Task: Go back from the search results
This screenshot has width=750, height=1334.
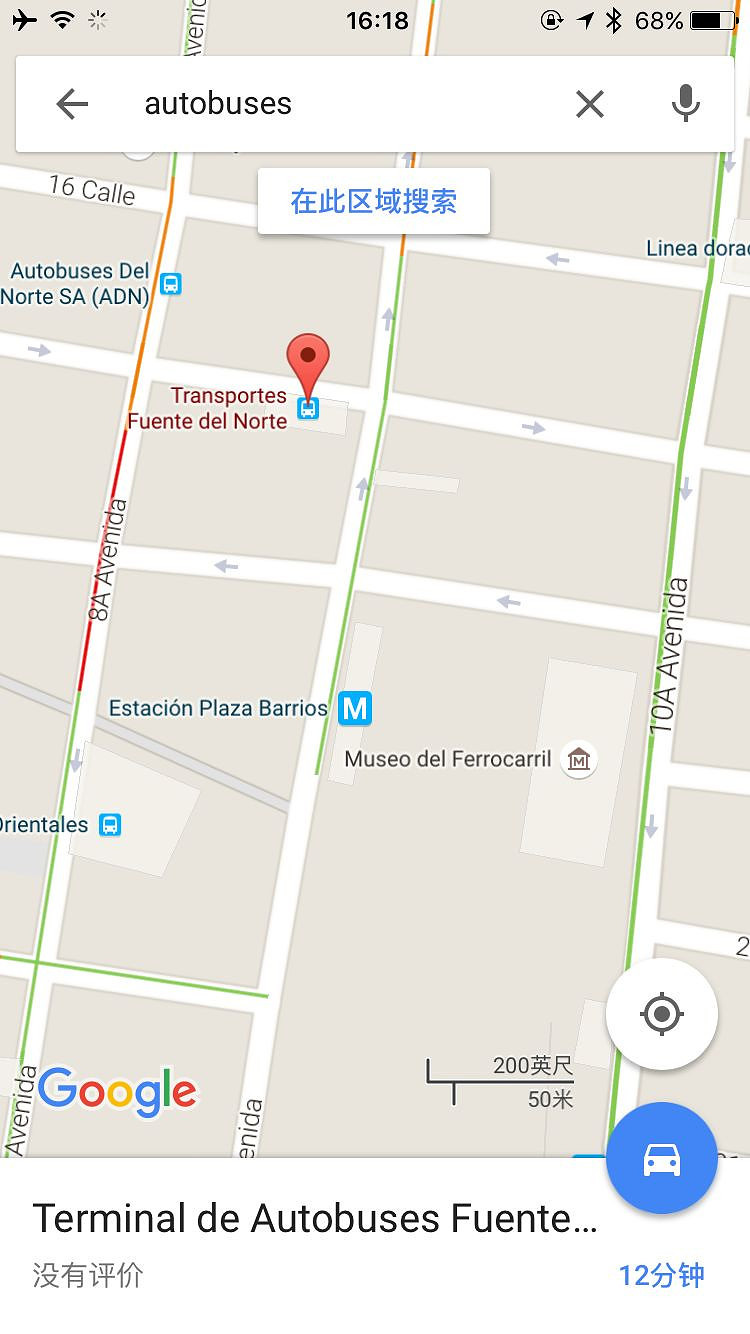Action: pos(72,104)
